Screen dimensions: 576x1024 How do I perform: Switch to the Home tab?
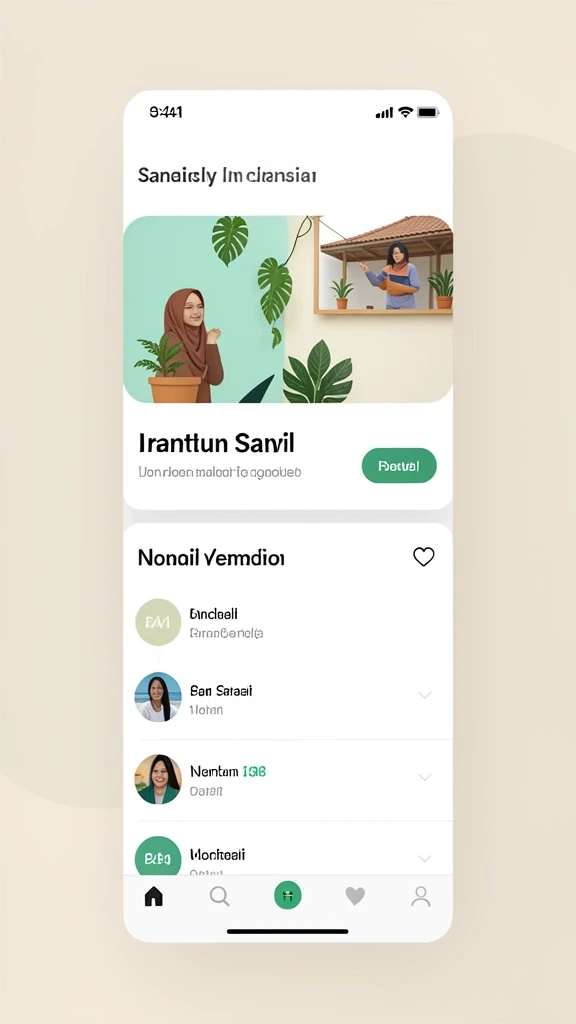pos(153,896)
